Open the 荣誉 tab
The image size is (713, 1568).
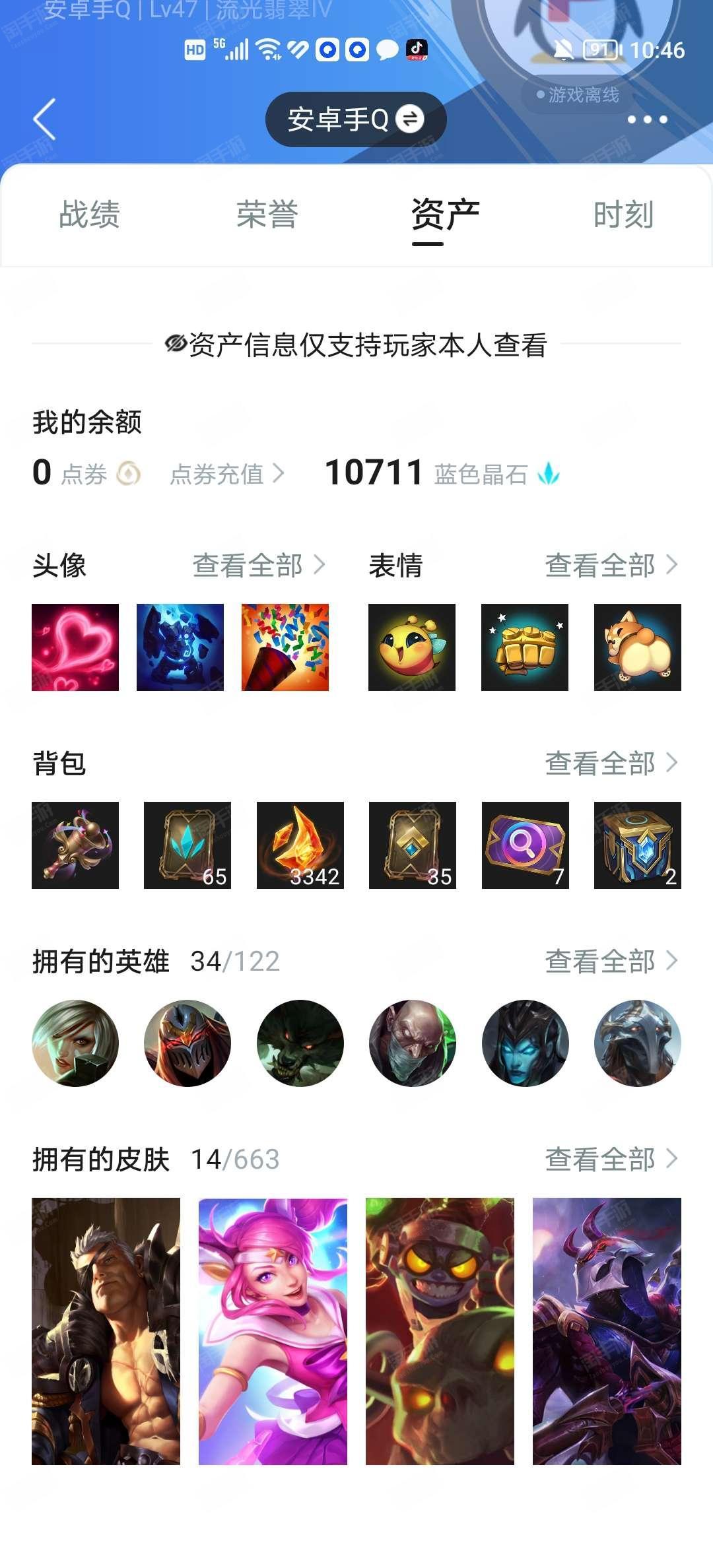point(267,214)
